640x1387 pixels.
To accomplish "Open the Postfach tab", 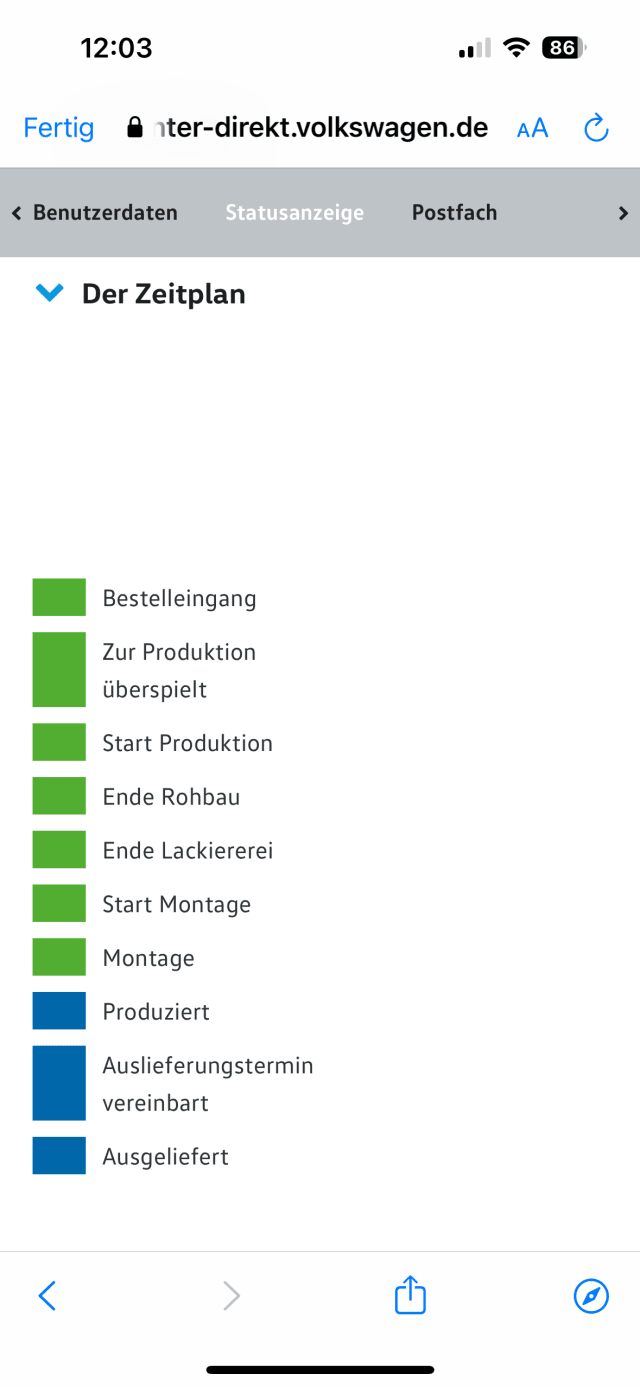I will pos(454,213).
